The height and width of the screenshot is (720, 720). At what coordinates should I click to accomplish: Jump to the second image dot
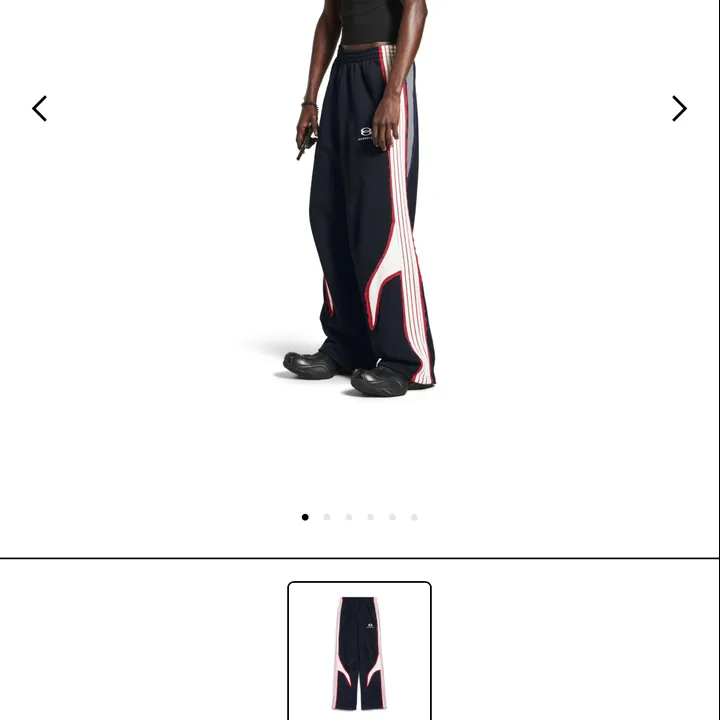point(327,517)
